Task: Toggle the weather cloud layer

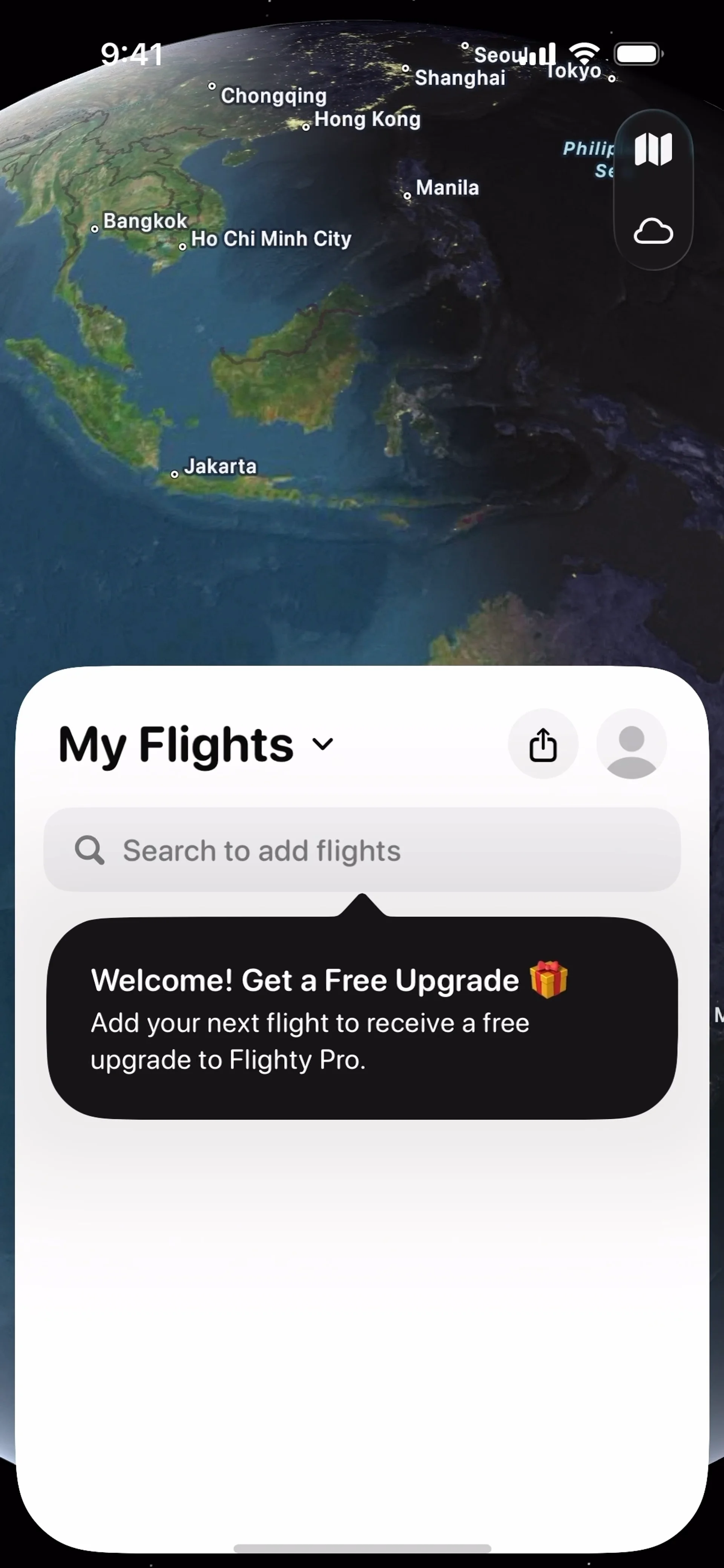Action: point(653,231)
